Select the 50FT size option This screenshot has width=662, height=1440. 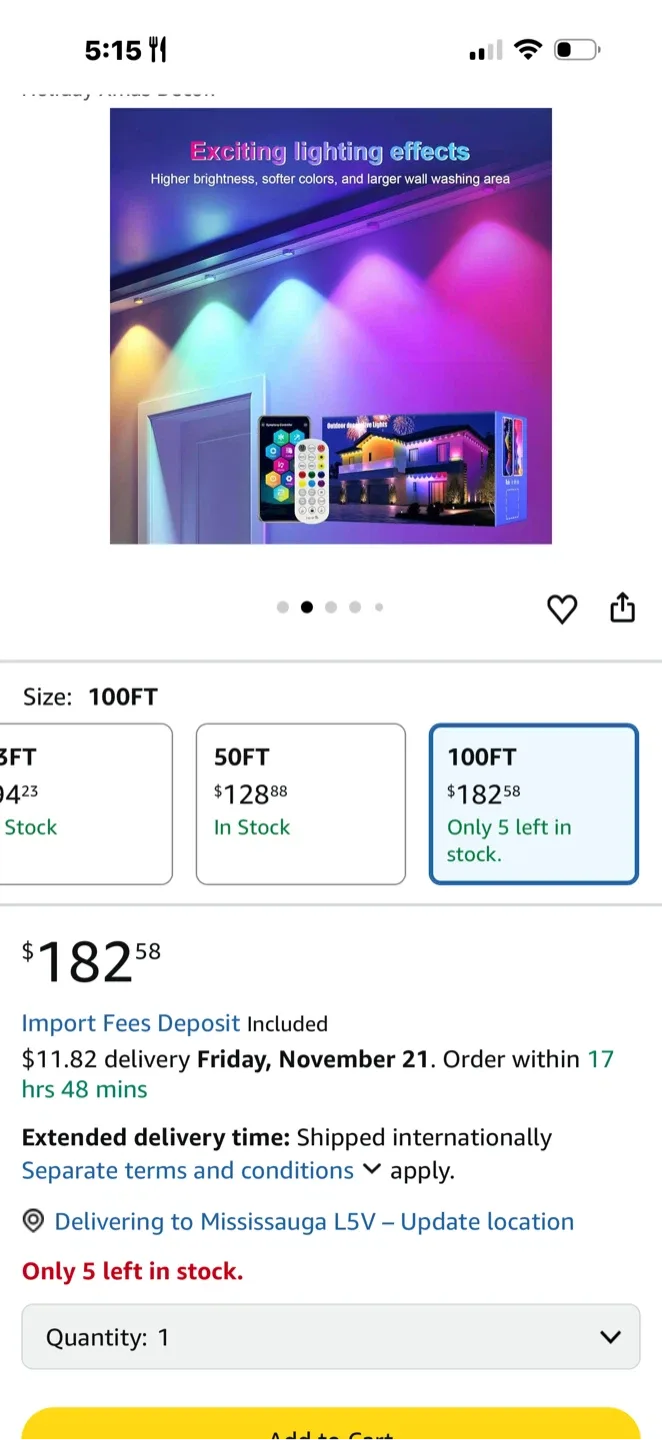point(301,804)
